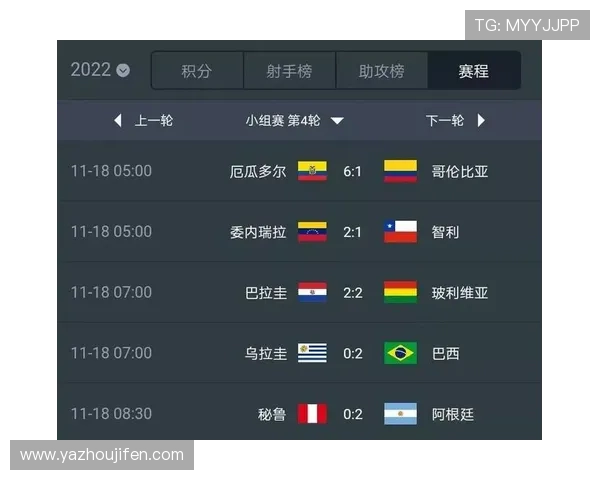Viewport: 600px width, 480px height.
Task: Go to previous round 上一轮
Action: pos(143,120)
